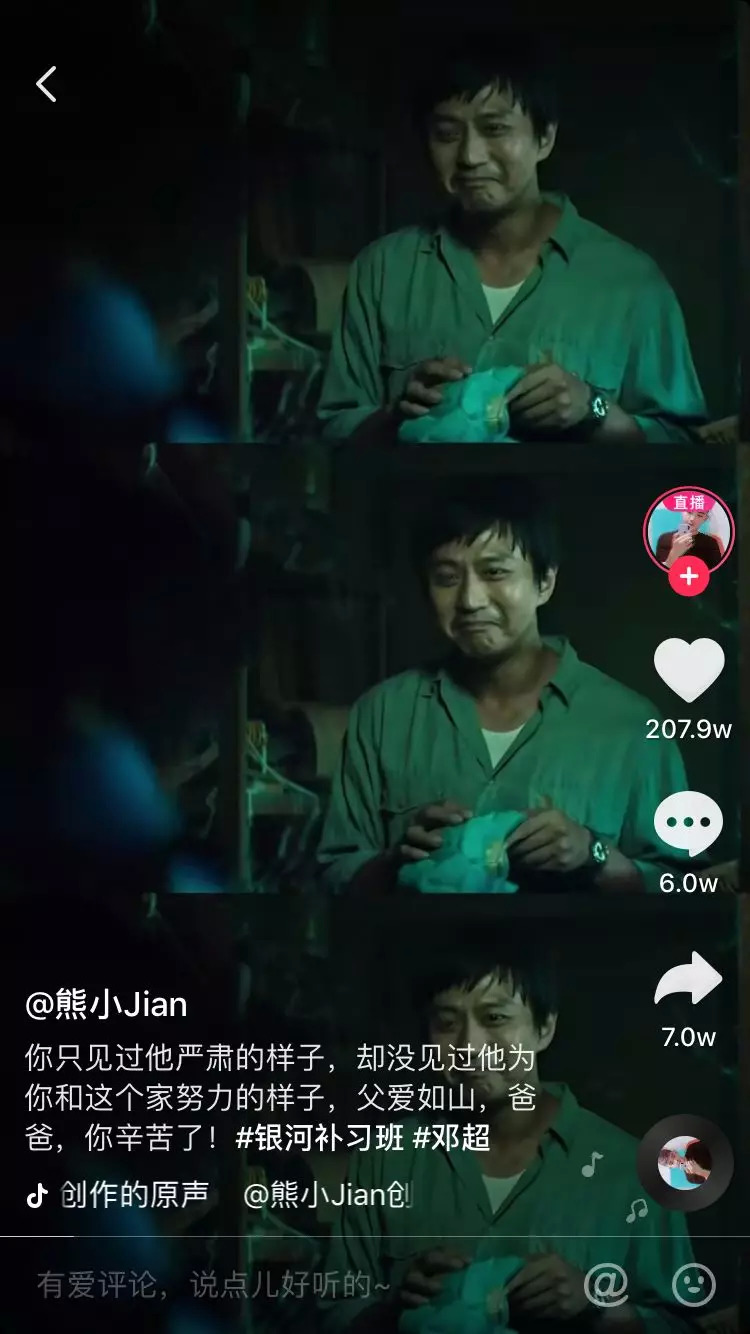Open the spinning music disc
750x1334 pixels.
[685, 1163]
